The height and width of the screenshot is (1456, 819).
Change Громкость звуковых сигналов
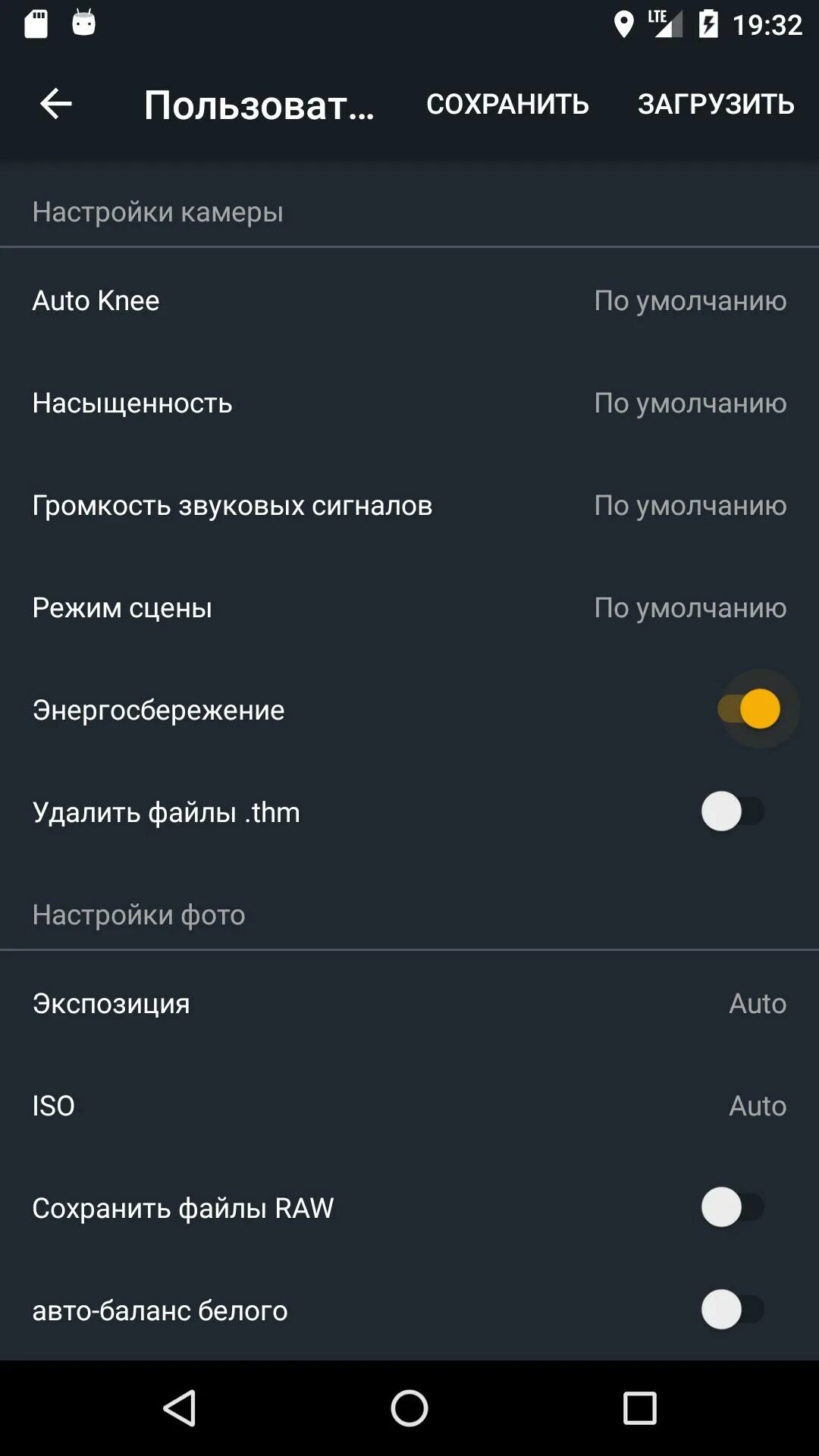pyautogui.click(x=409, y=506)
